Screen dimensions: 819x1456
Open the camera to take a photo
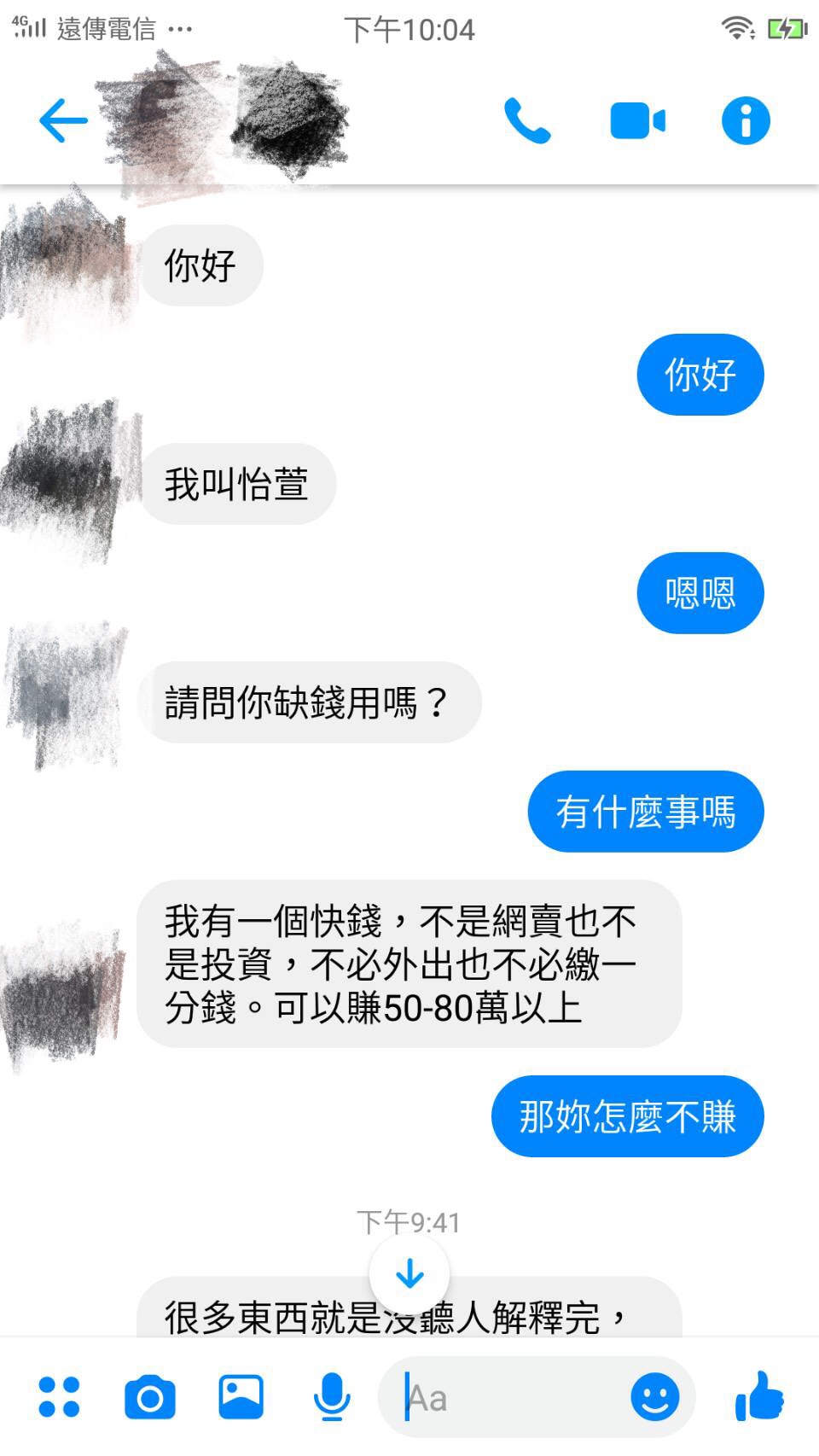point(150,1397)
